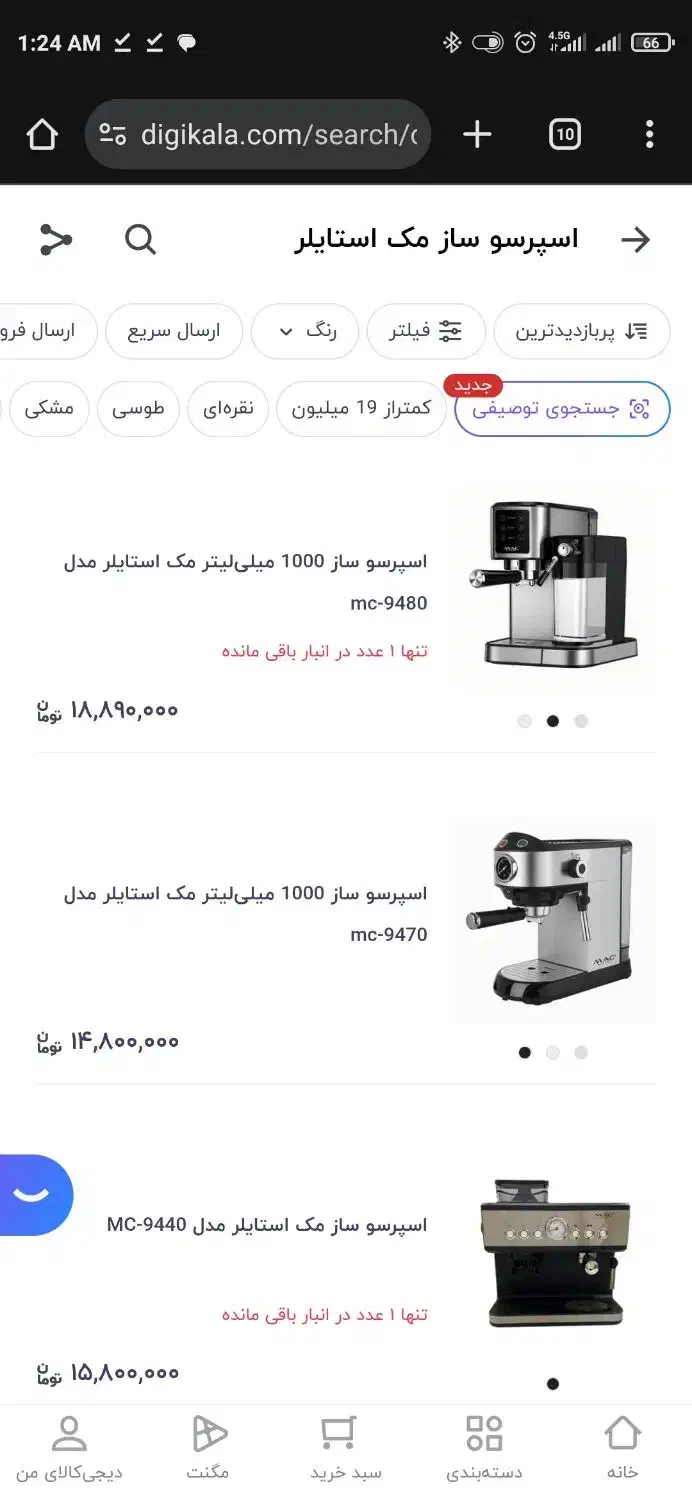This screenshot has width=692, height=1500.
Task: Filter by نقره‌ای color chip
Action: [x=228, y=409]
